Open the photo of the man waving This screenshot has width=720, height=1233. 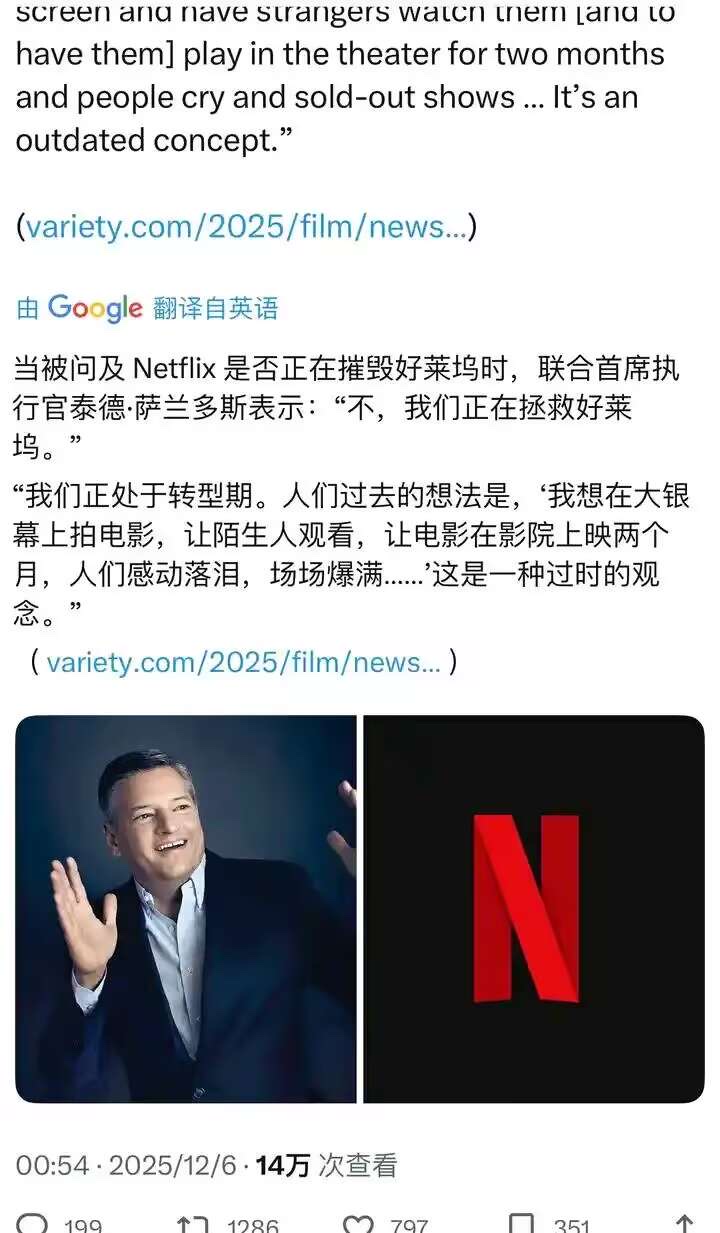click(x=186, y=908)
